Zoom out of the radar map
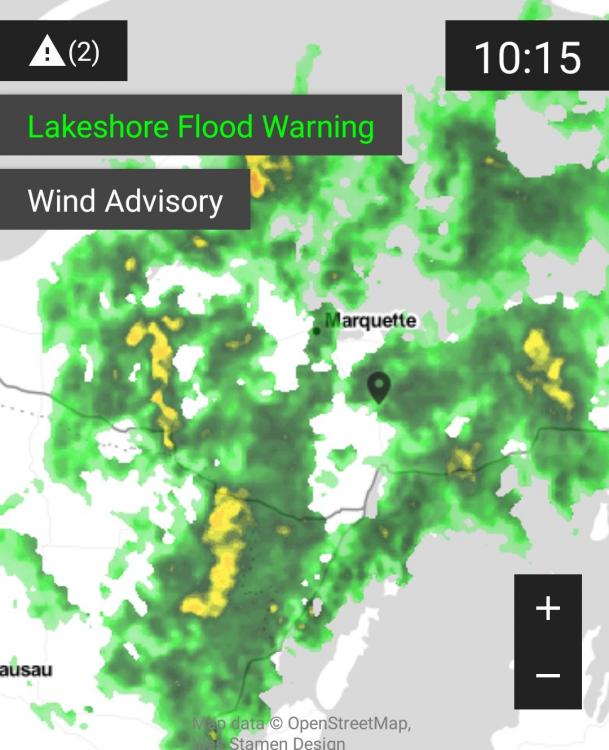Screen dimensions: 609x750 (547, 675)
